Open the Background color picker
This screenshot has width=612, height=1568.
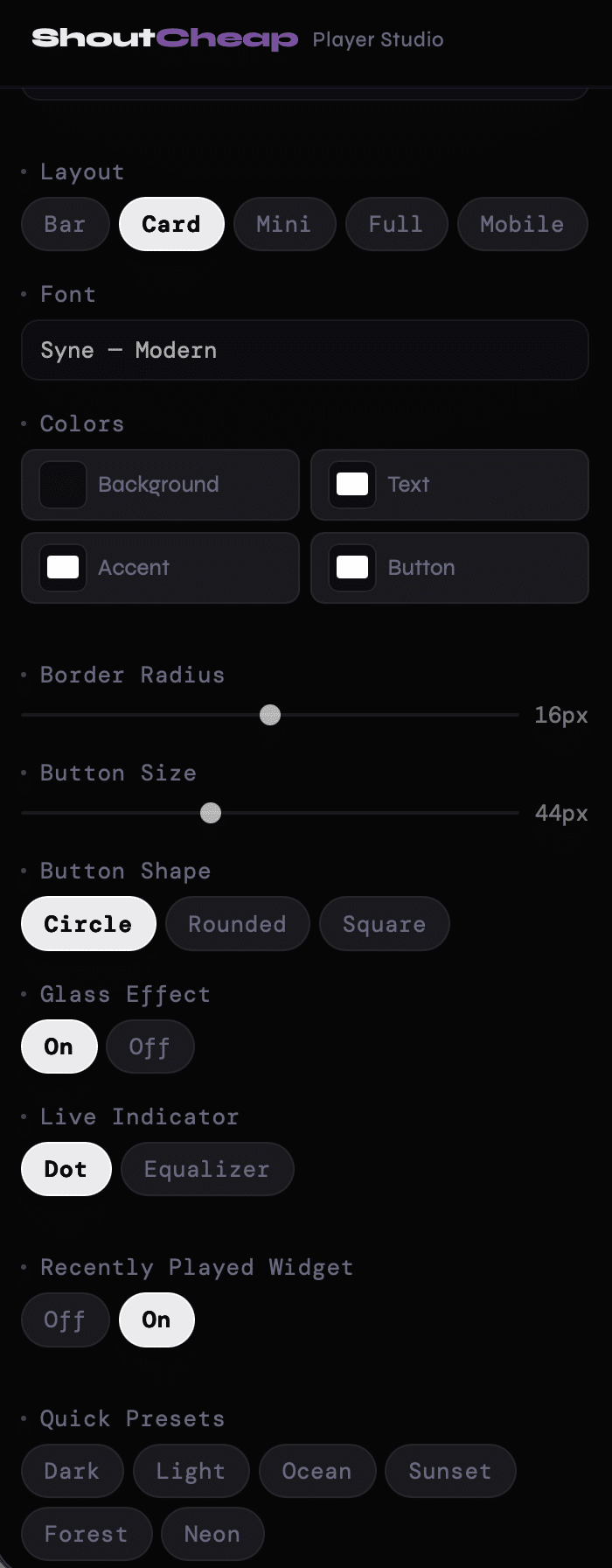tap(64, 485)
